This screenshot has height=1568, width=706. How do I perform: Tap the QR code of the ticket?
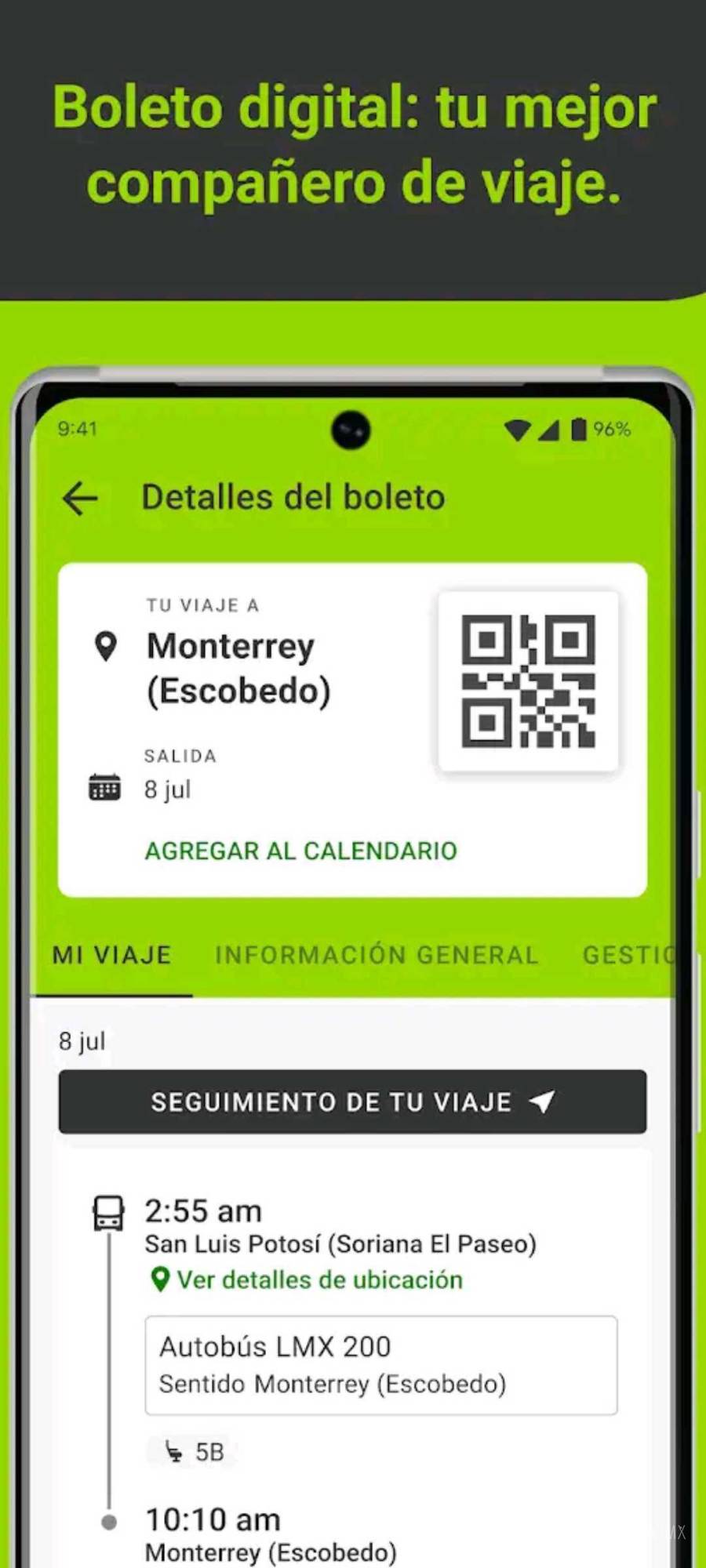[529, 681]
